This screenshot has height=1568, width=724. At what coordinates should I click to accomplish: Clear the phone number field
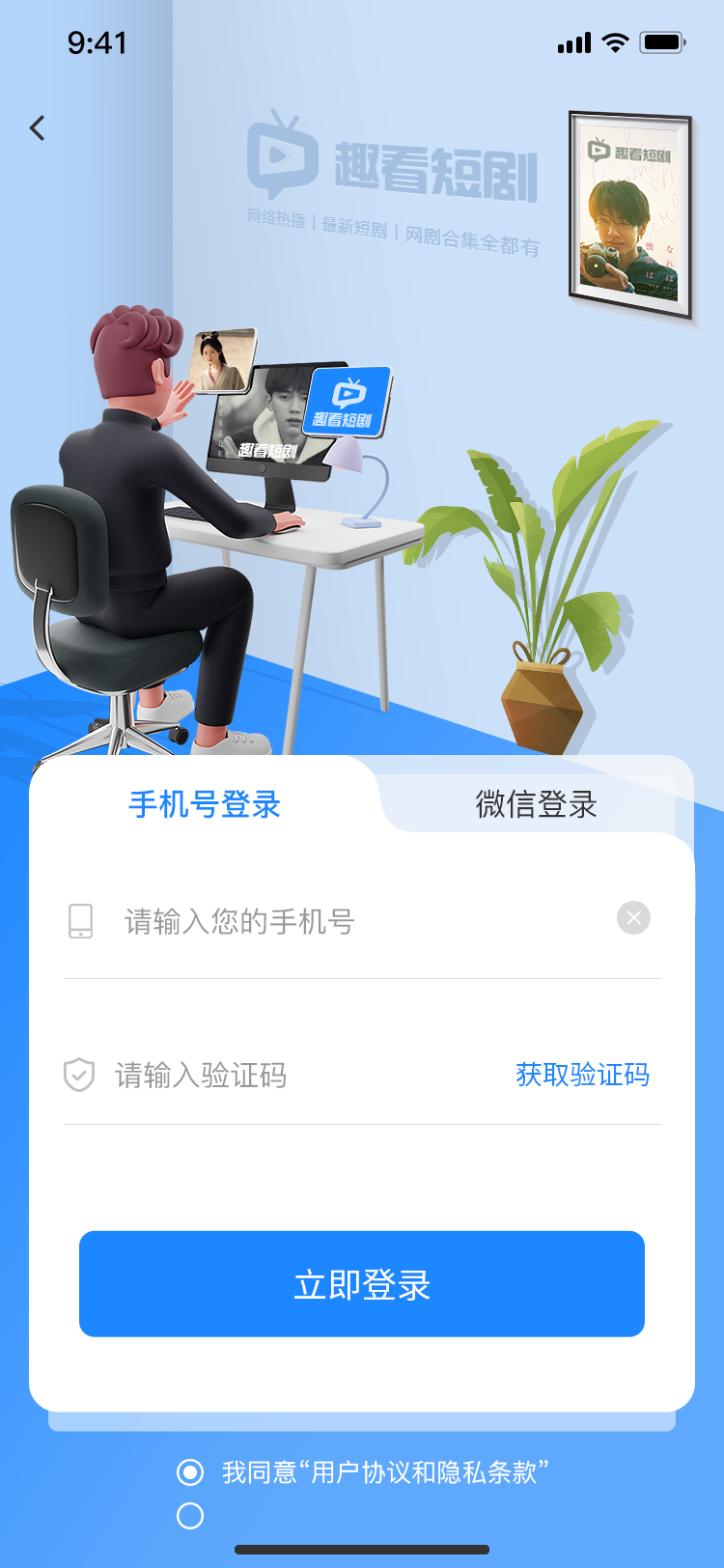coord(633,917)
